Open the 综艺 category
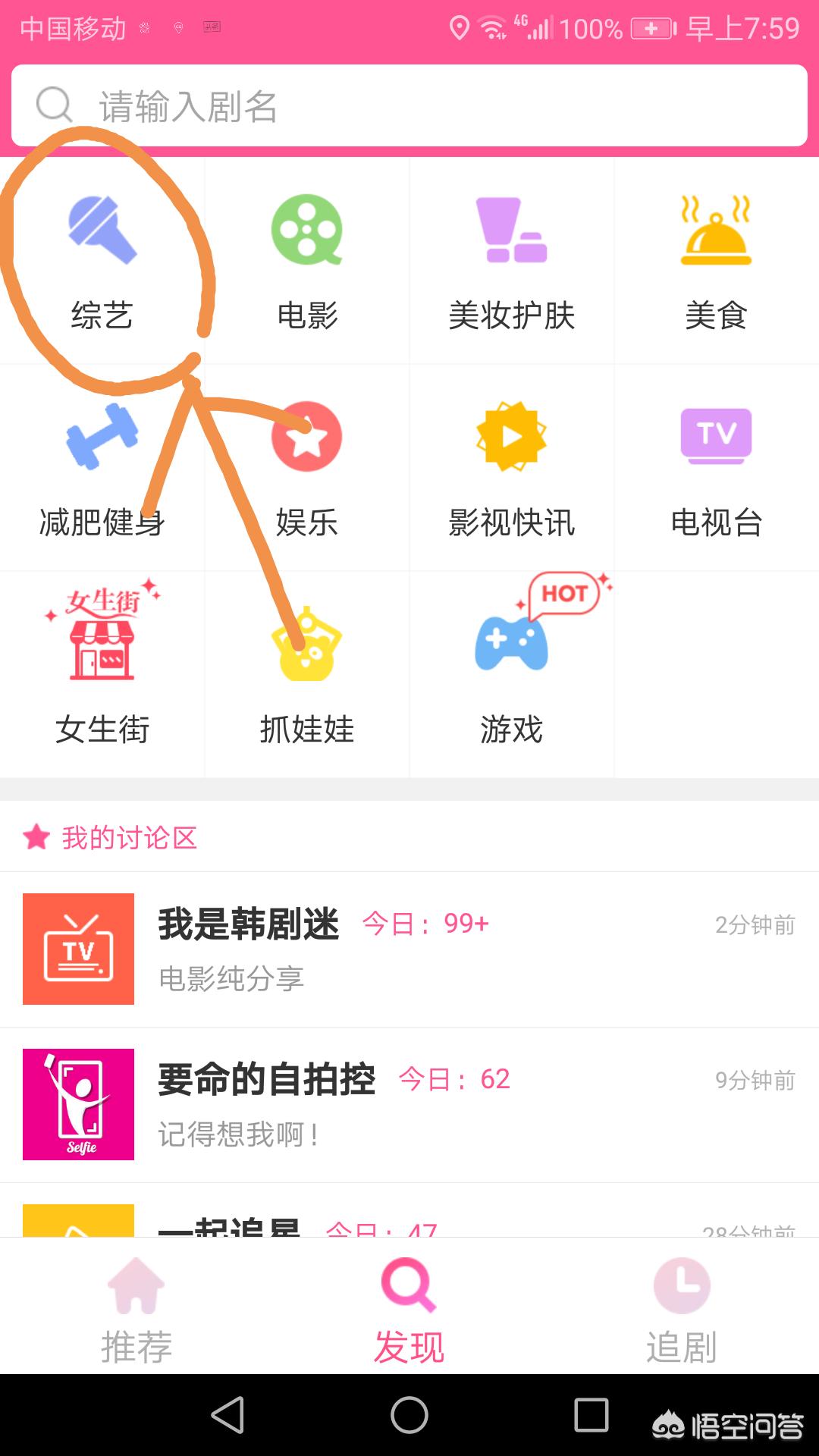Screen dimensions: 819x1456 click(102, 261)
